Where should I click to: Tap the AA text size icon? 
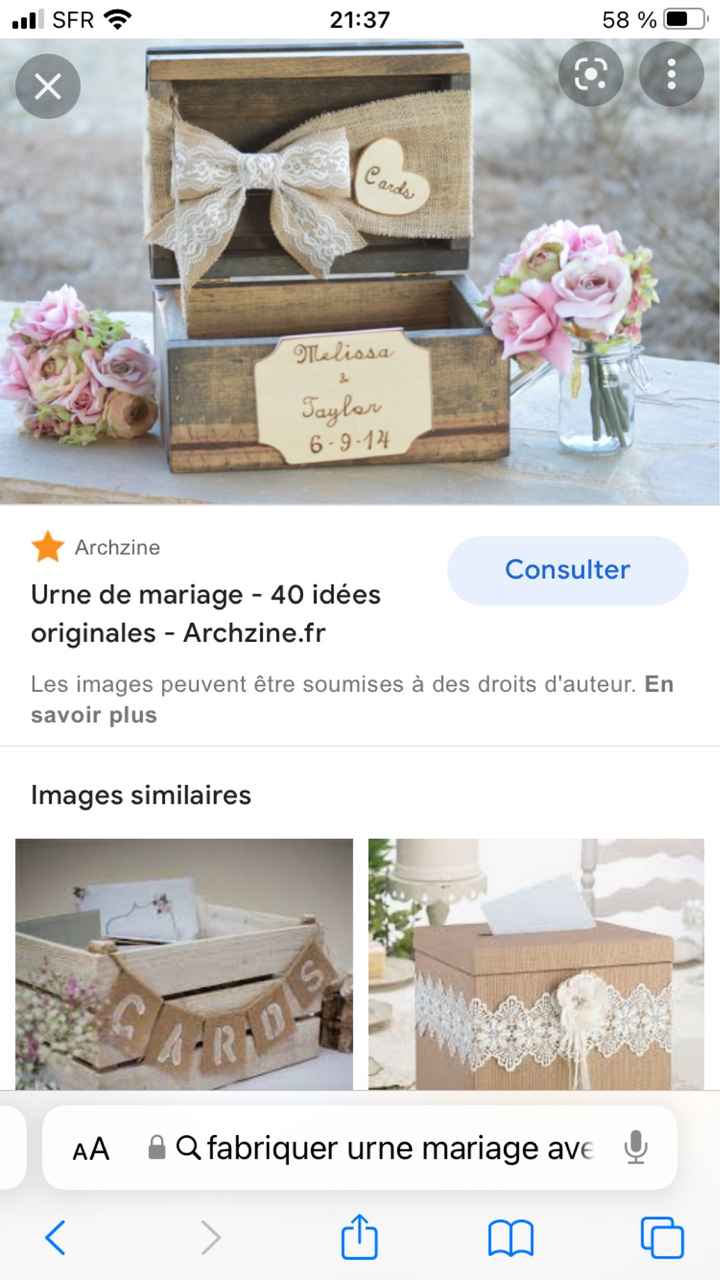click(x=90, y=1148)
